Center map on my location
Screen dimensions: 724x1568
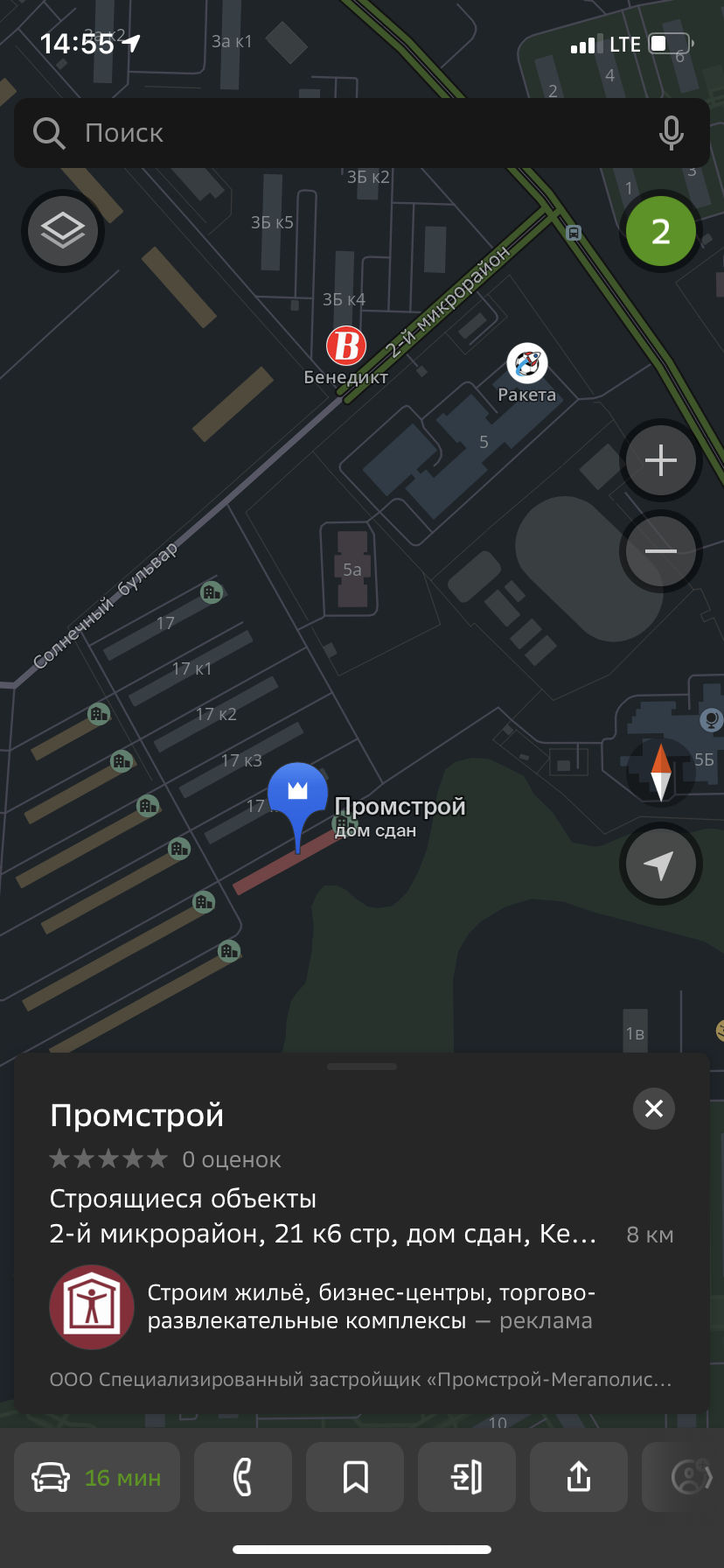(661, 864)
